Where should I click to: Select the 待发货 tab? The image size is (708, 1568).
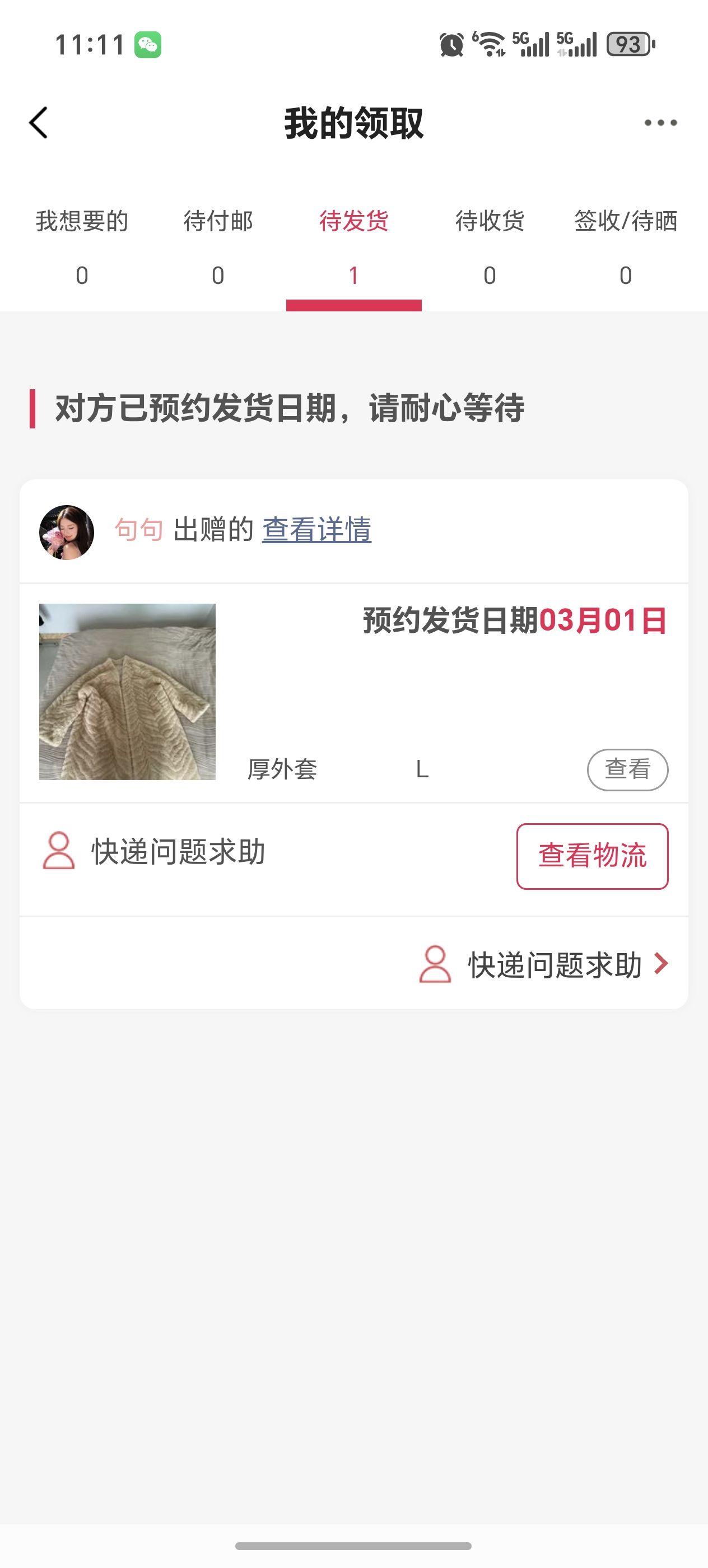click(x=353, y=246)
